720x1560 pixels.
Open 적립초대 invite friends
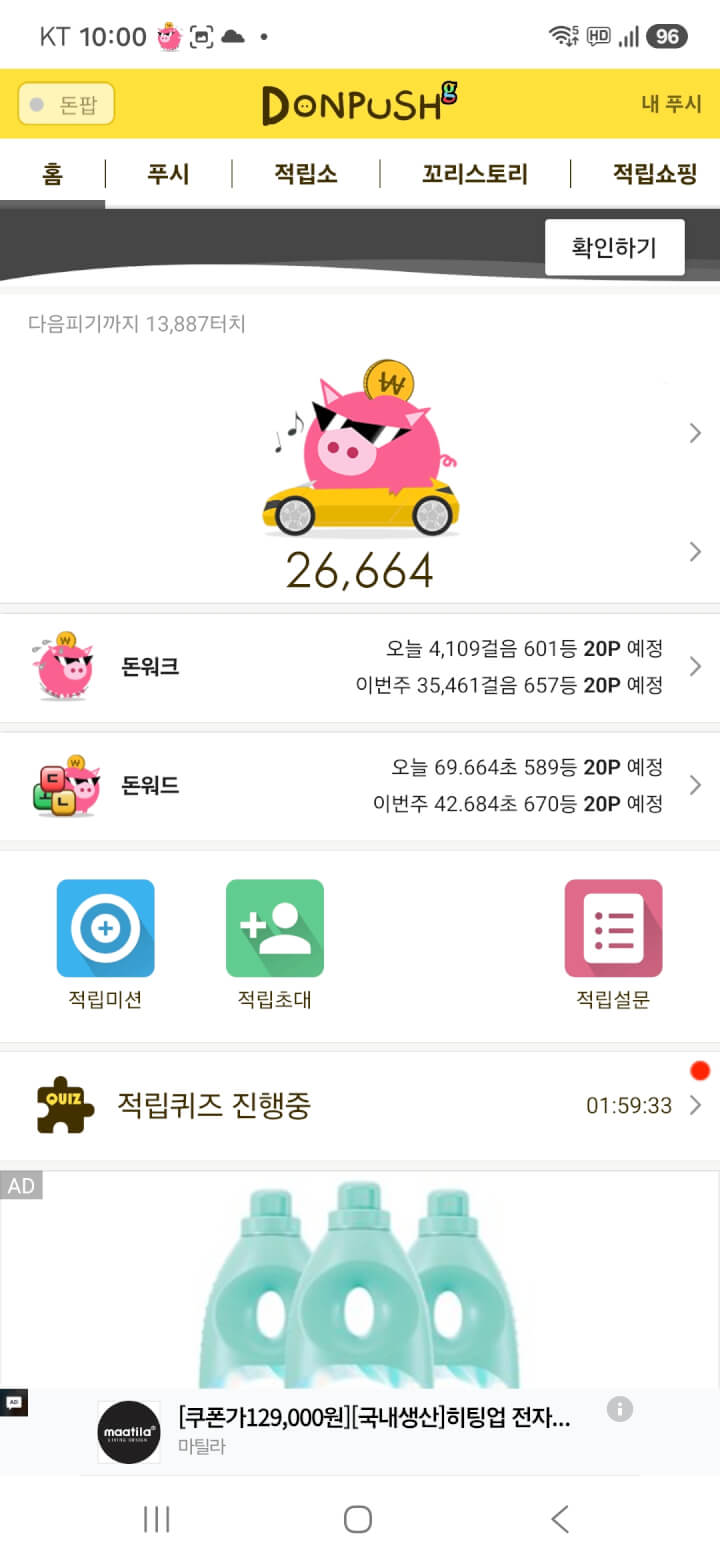pos(275,944)
